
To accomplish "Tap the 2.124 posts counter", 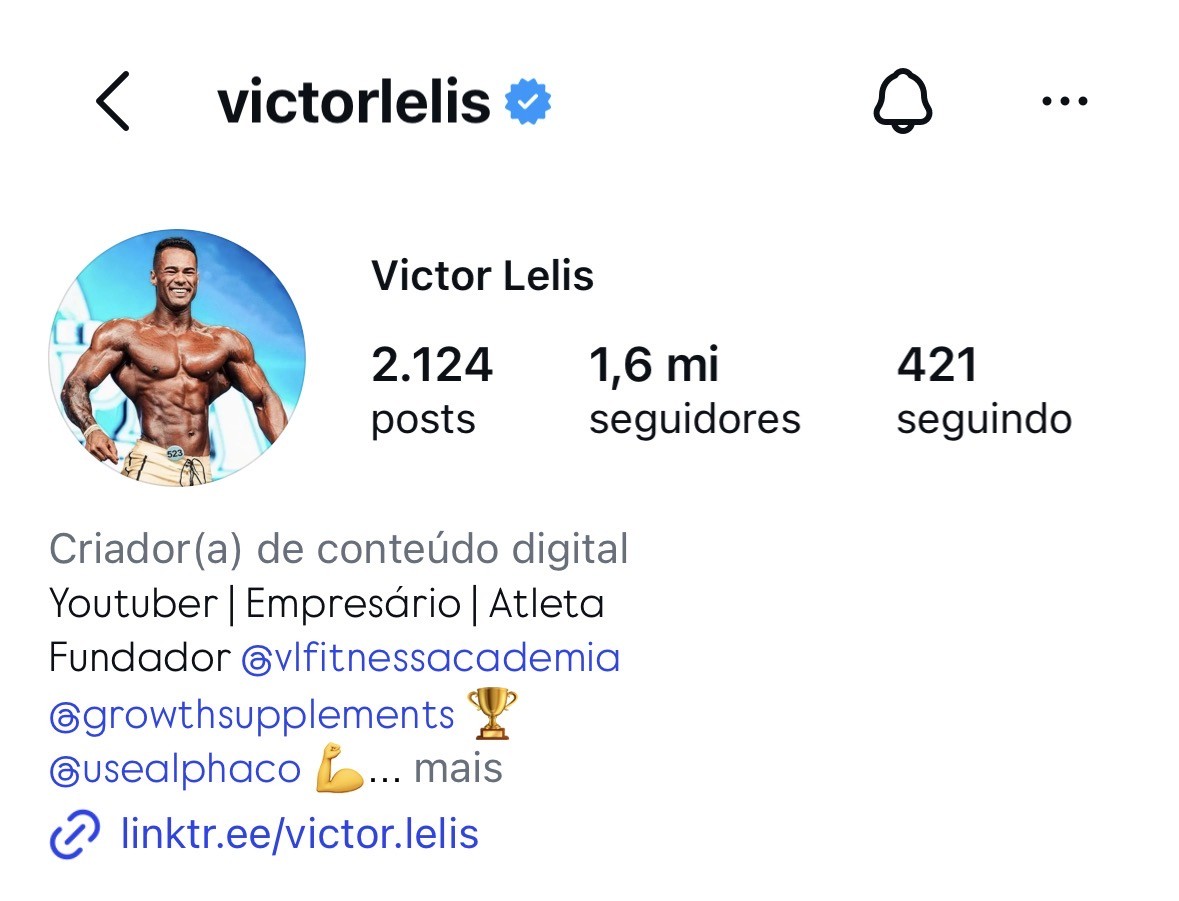I will tap(432, 390).
